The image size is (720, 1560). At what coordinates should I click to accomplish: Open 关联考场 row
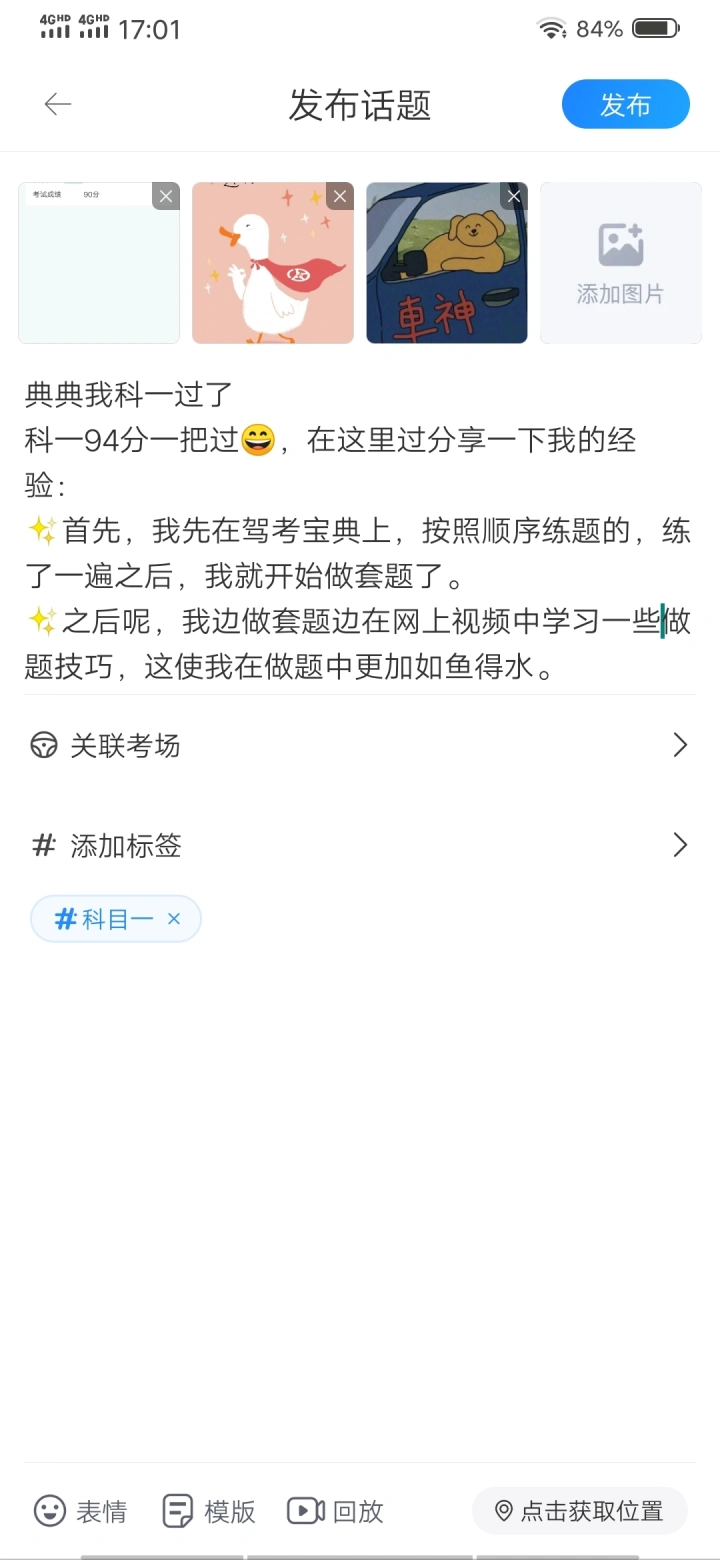[360, 745]
